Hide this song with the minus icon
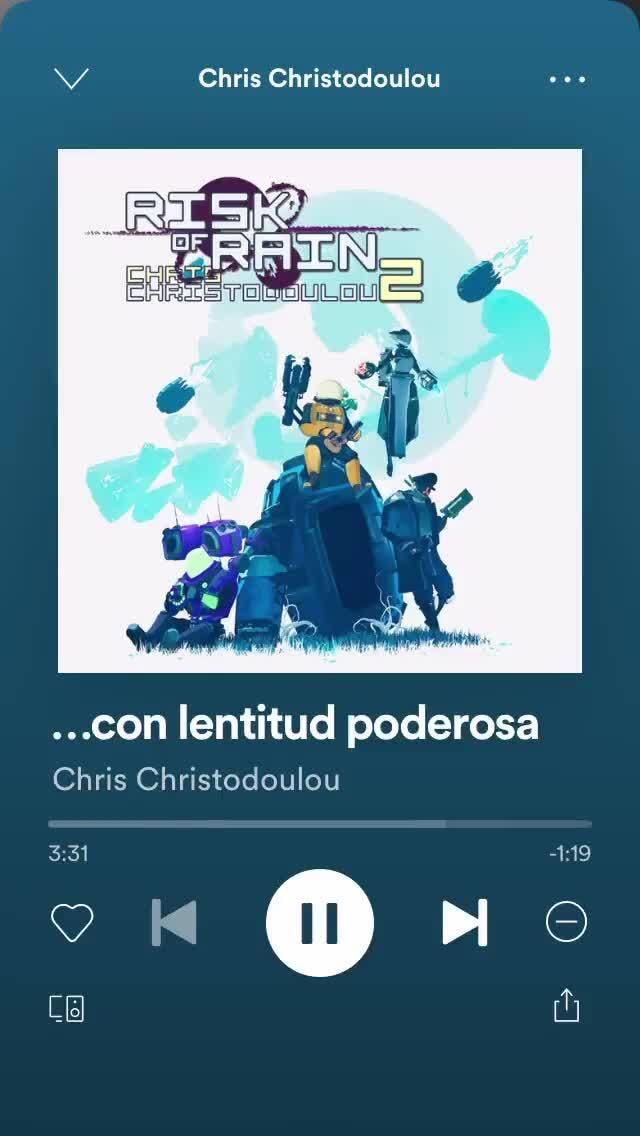640x1136 pixels. click(x=566, y=922)
